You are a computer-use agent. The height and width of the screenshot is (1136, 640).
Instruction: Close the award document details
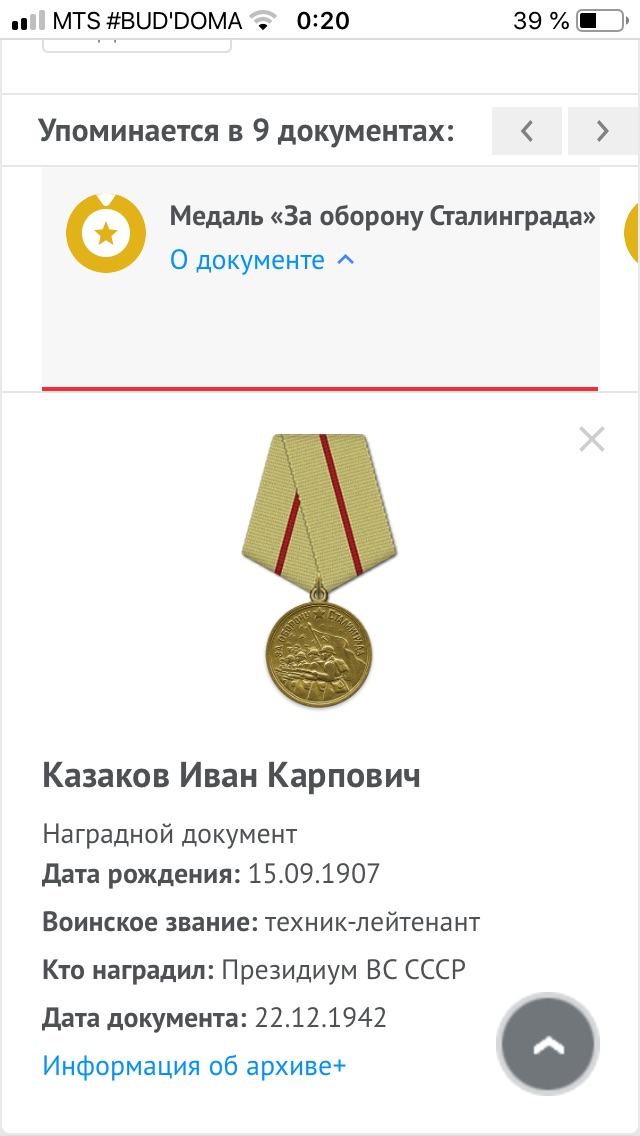pos(592,440)
